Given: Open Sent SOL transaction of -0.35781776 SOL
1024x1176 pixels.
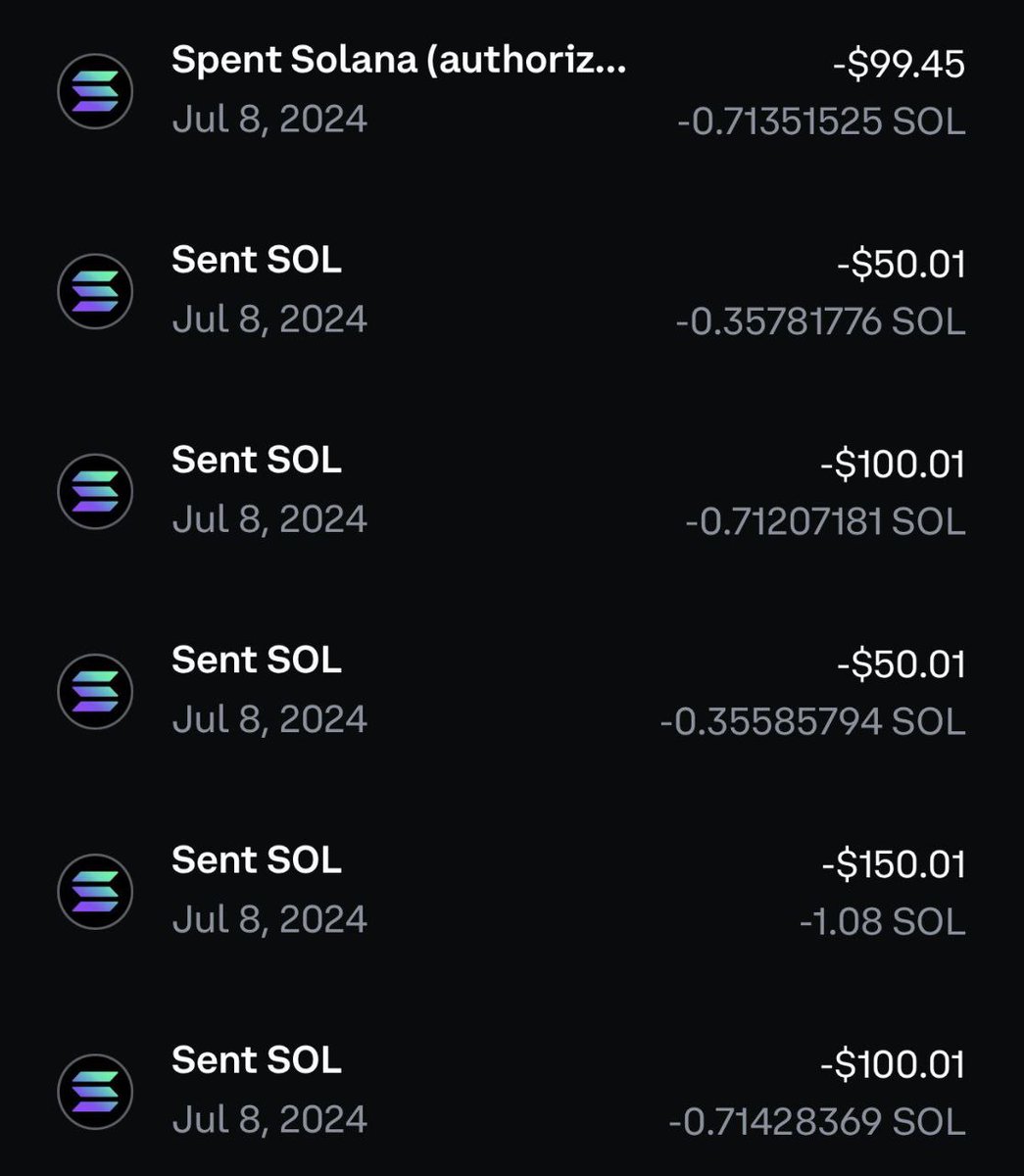Looking at the screenshot, I should [512, 291].
